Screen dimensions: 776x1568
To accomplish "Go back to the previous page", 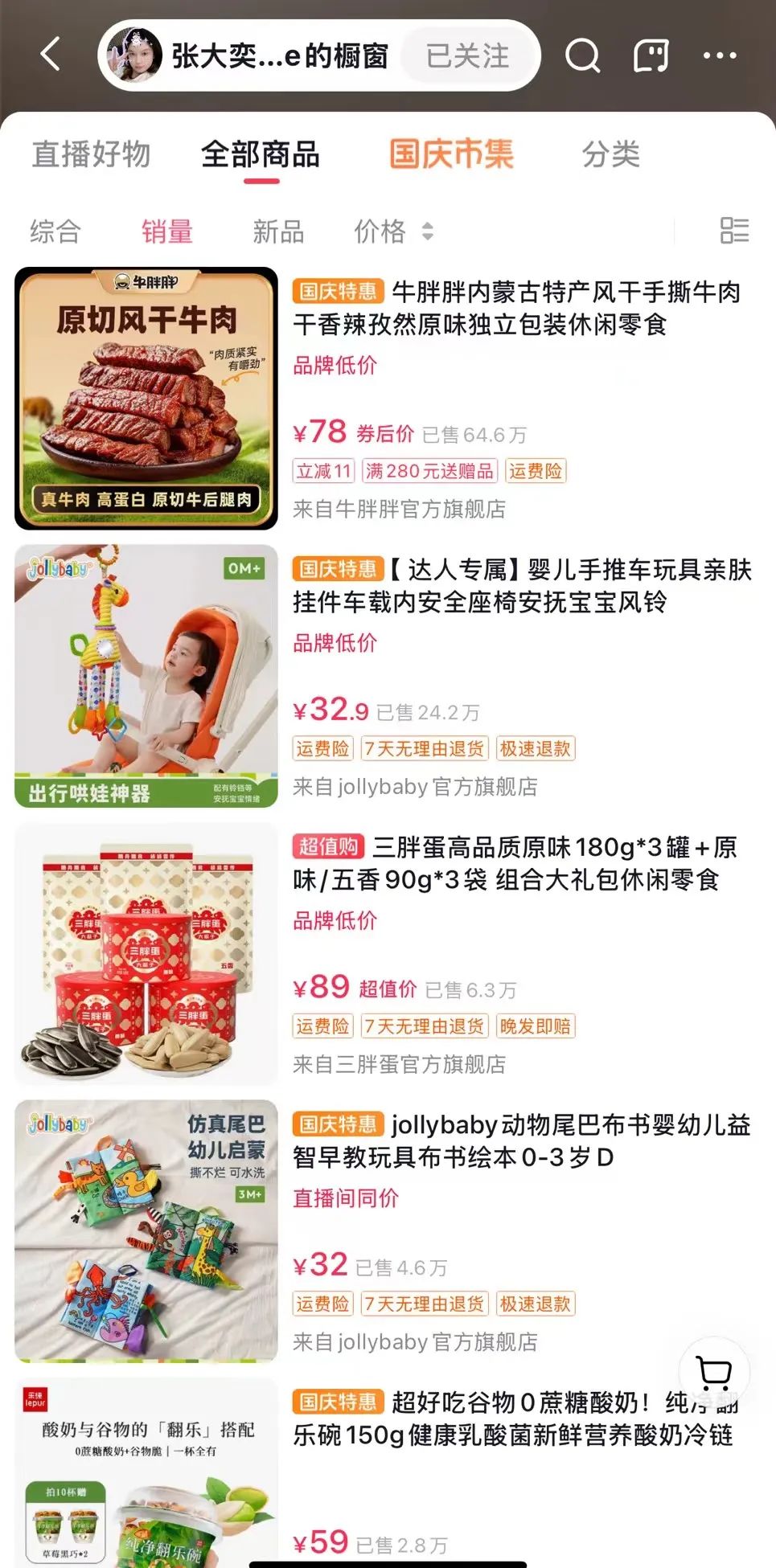I will [51, 55].
